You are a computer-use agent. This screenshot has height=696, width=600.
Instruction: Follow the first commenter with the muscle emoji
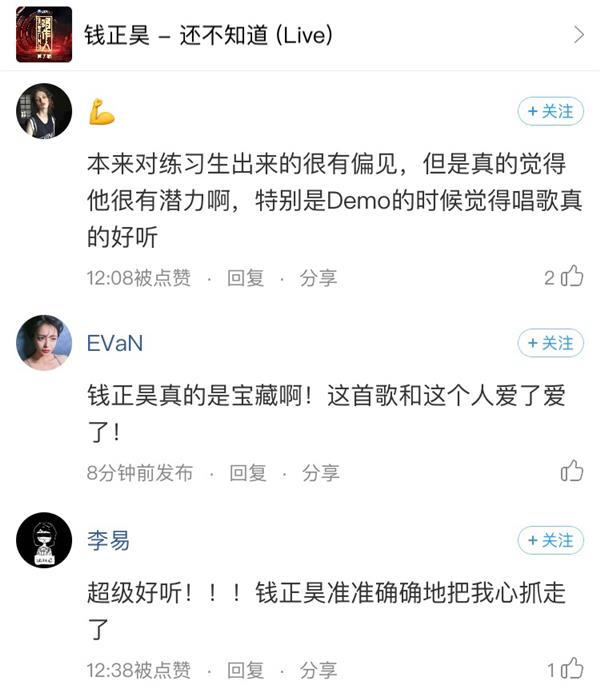(551, 112)
